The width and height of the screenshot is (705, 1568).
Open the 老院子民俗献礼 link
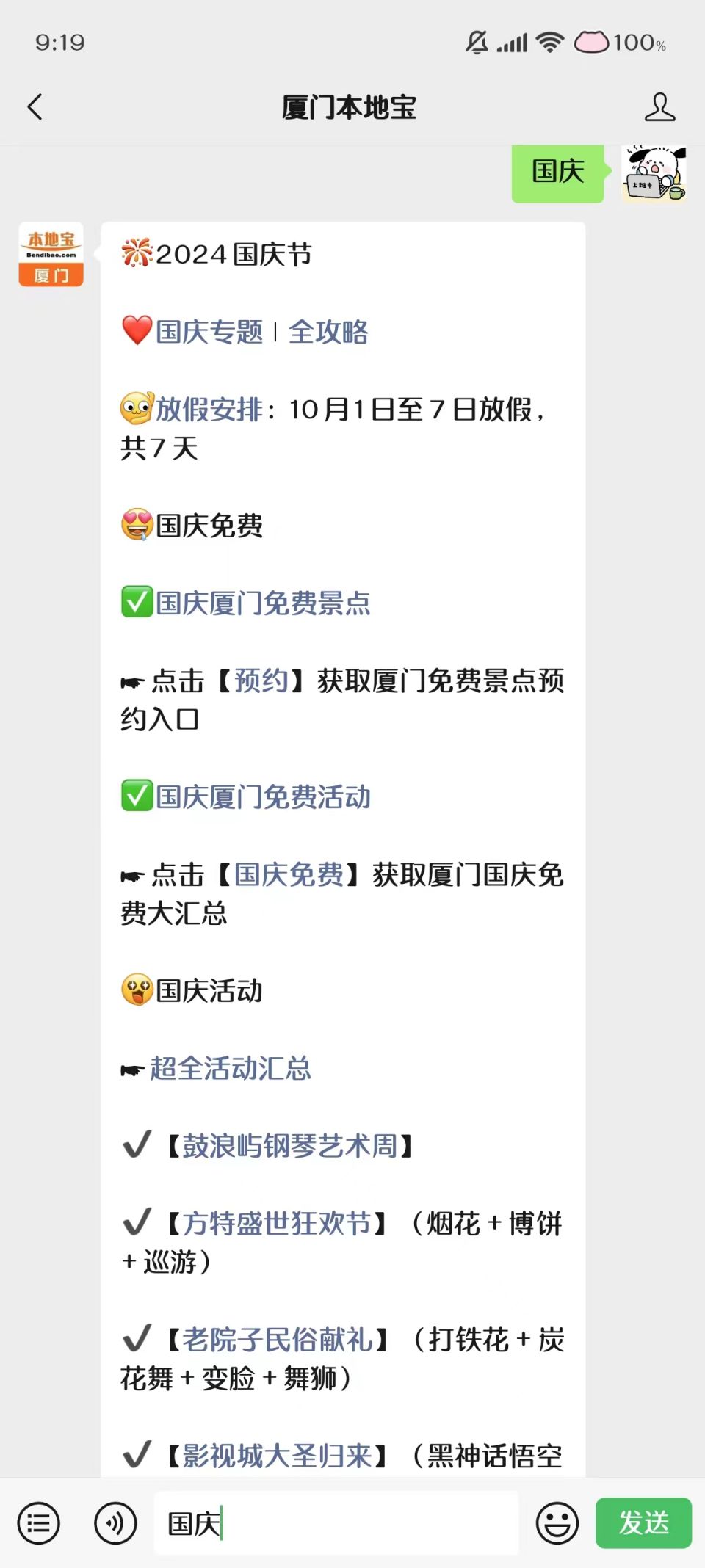pos(278,1340)
